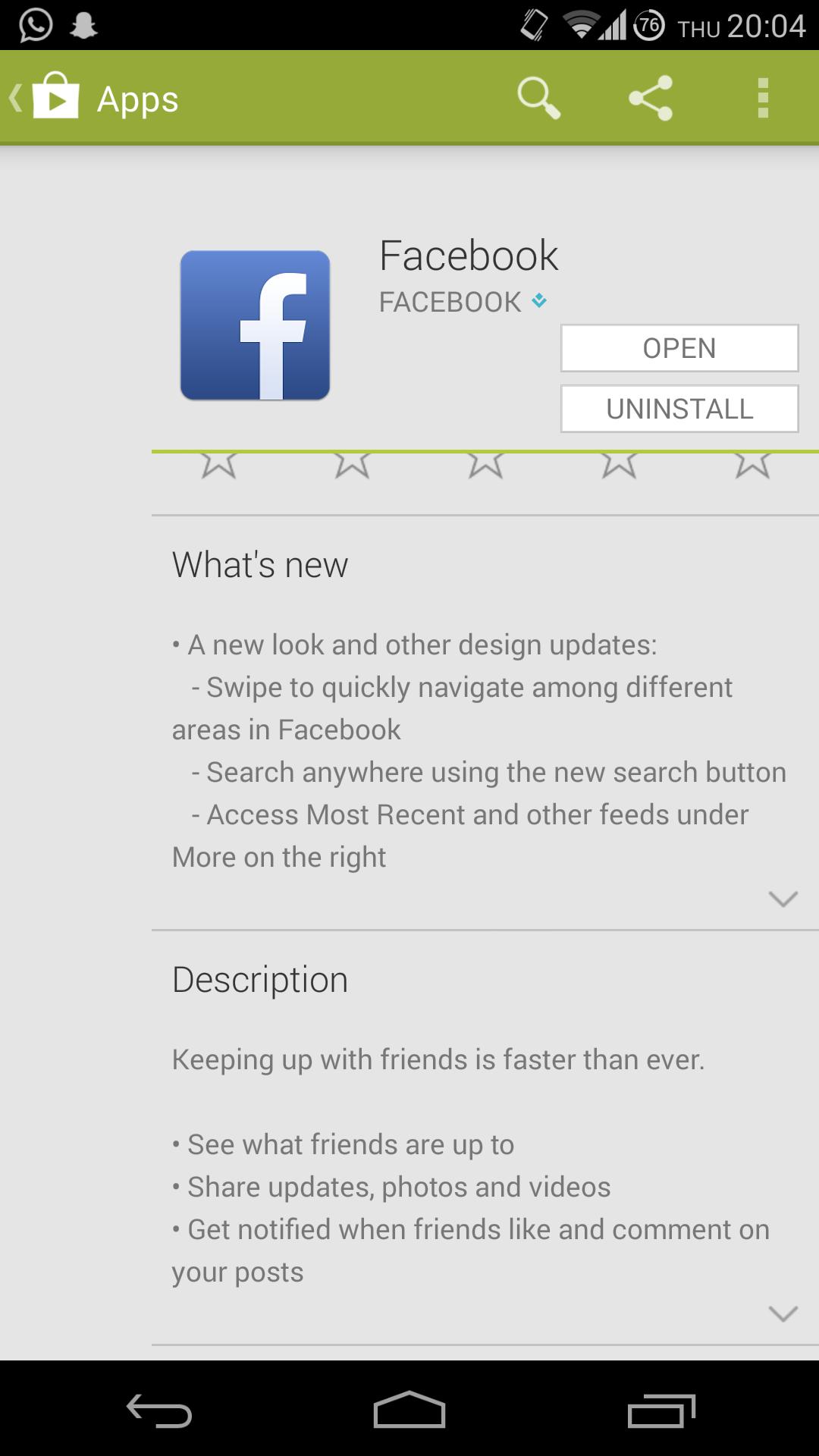Expand the Description section
819x1456 pixels.
783,1313
